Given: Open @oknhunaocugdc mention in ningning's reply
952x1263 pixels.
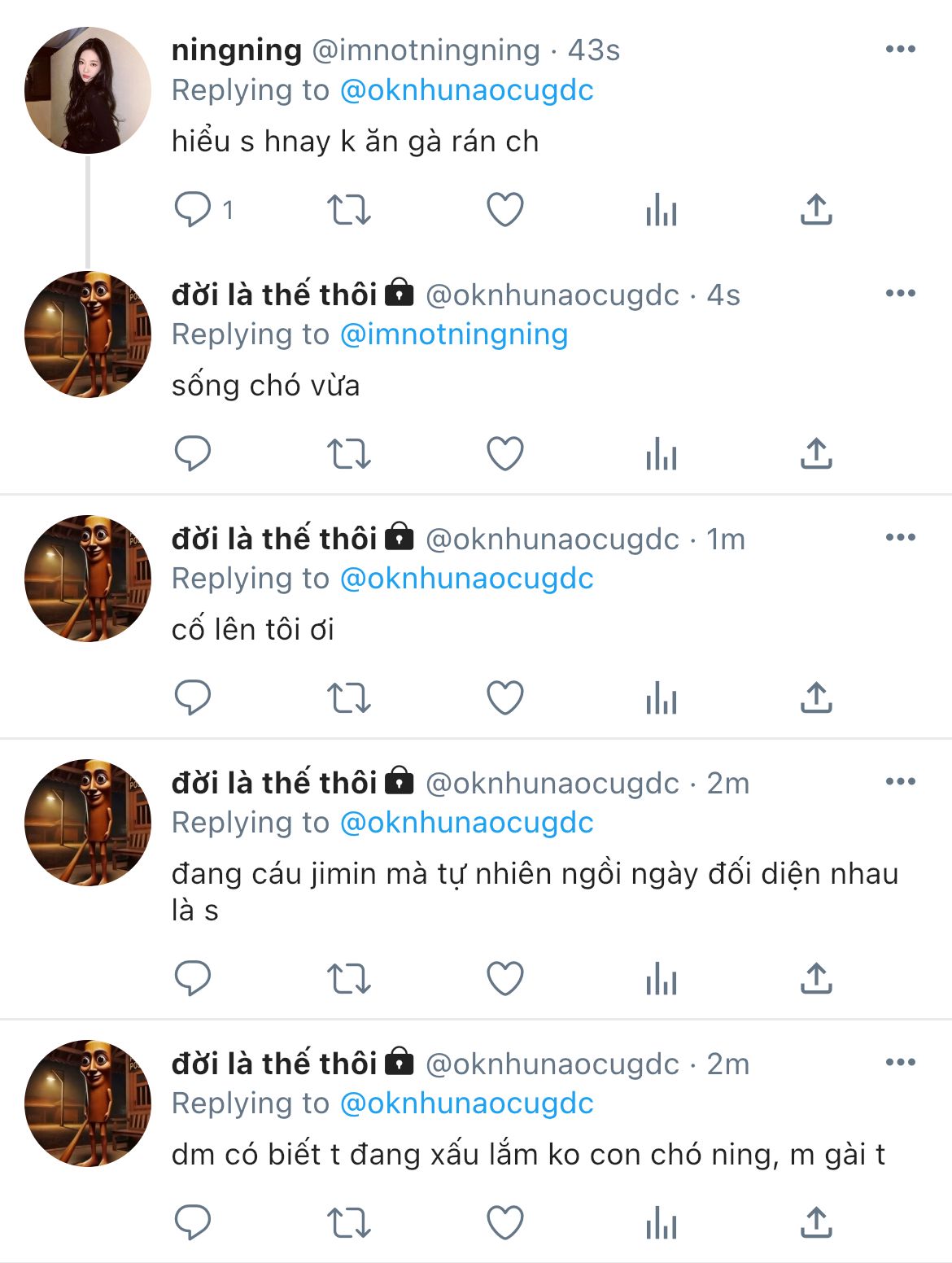Looking at the screenshot, I should tap(466, 90).
